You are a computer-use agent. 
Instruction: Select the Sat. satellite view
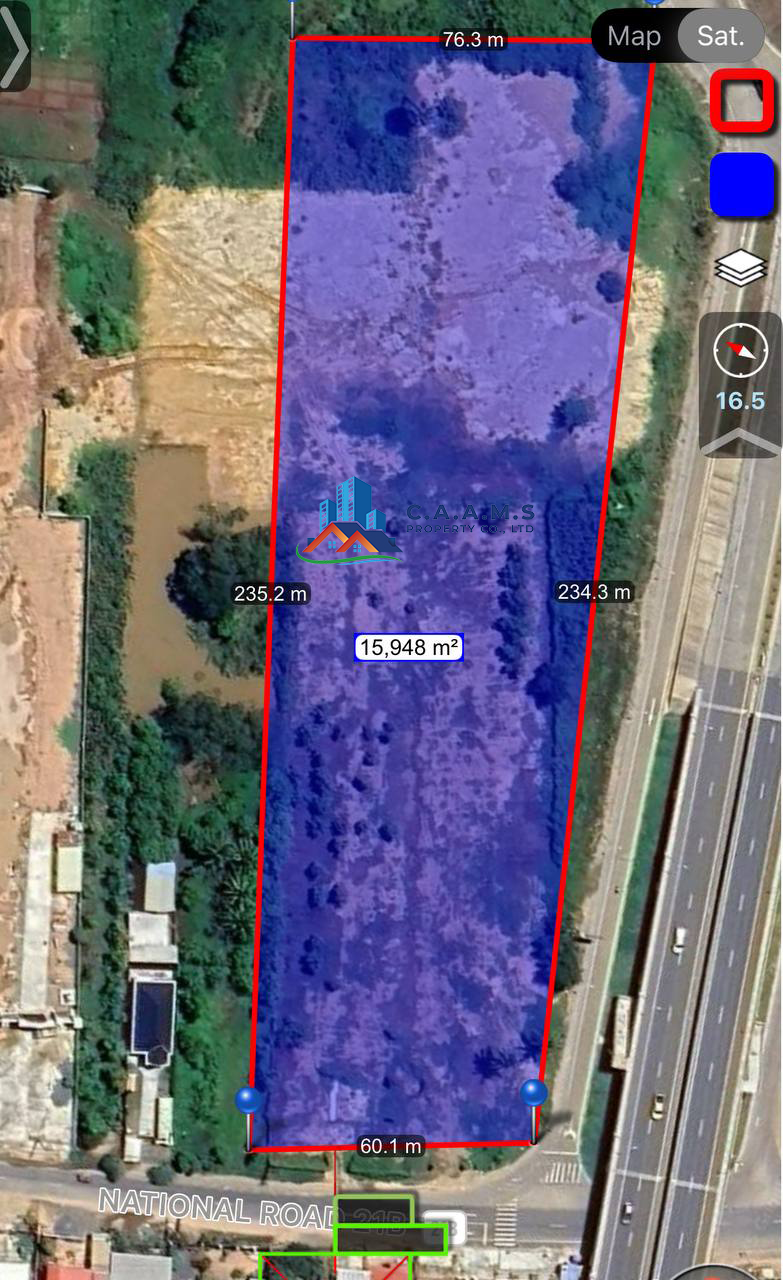(x=721, y=37)
